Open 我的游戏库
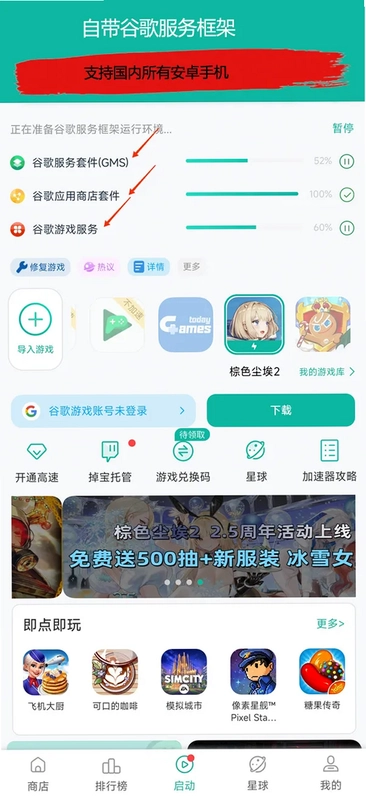 (327, 372)
